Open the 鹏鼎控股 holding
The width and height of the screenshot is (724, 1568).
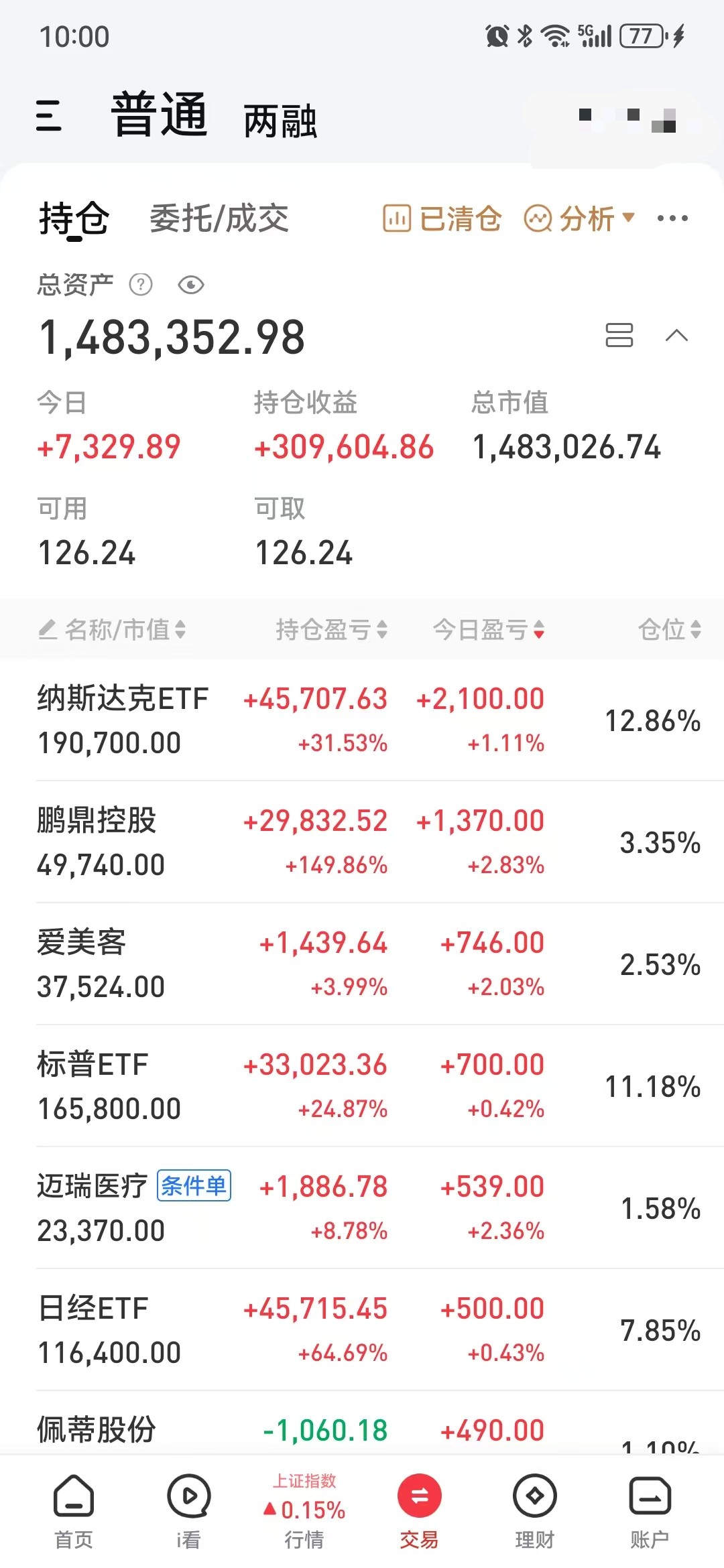(362, 842)
